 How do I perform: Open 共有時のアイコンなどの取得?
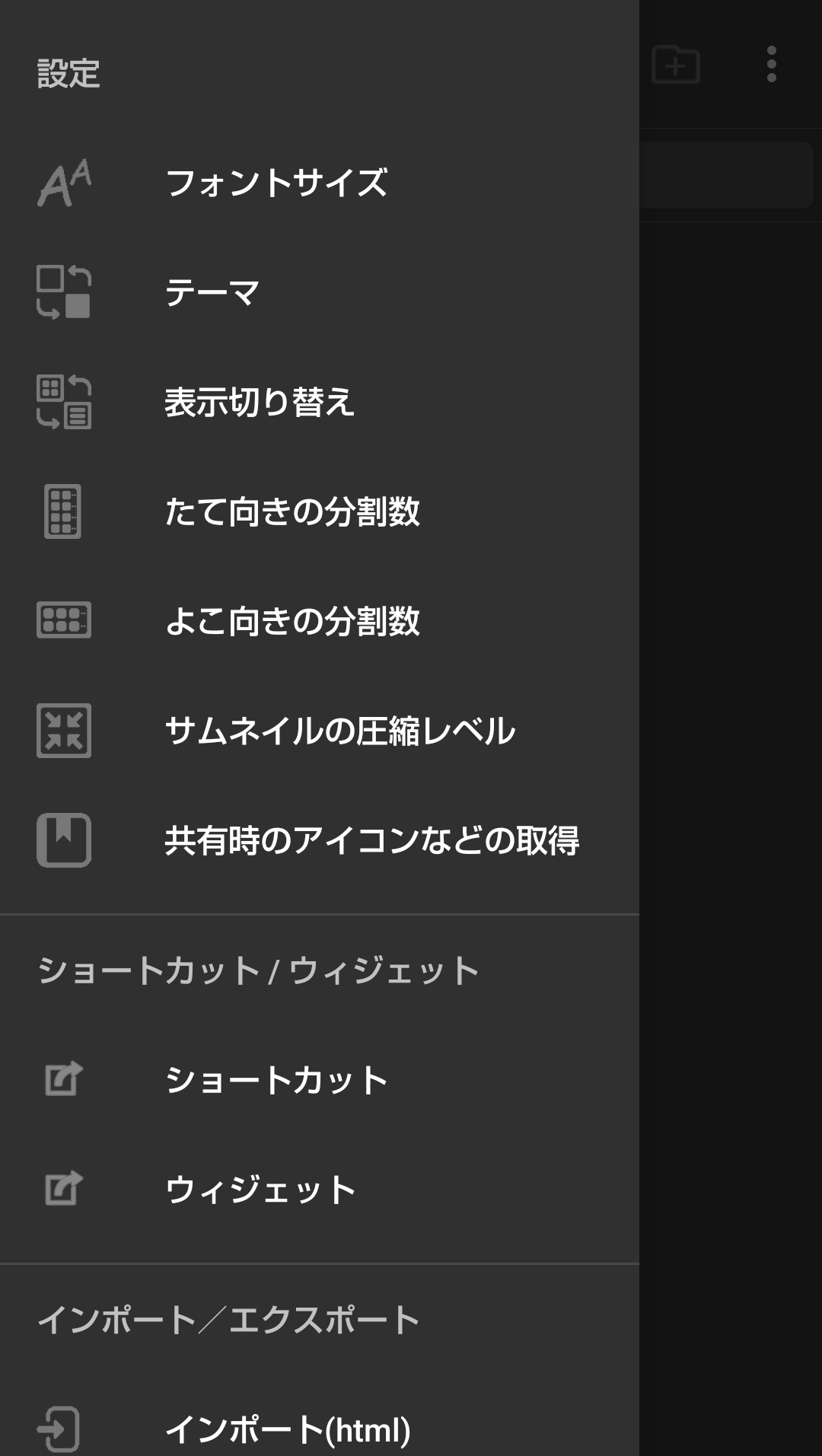click(x=320, y=840)
